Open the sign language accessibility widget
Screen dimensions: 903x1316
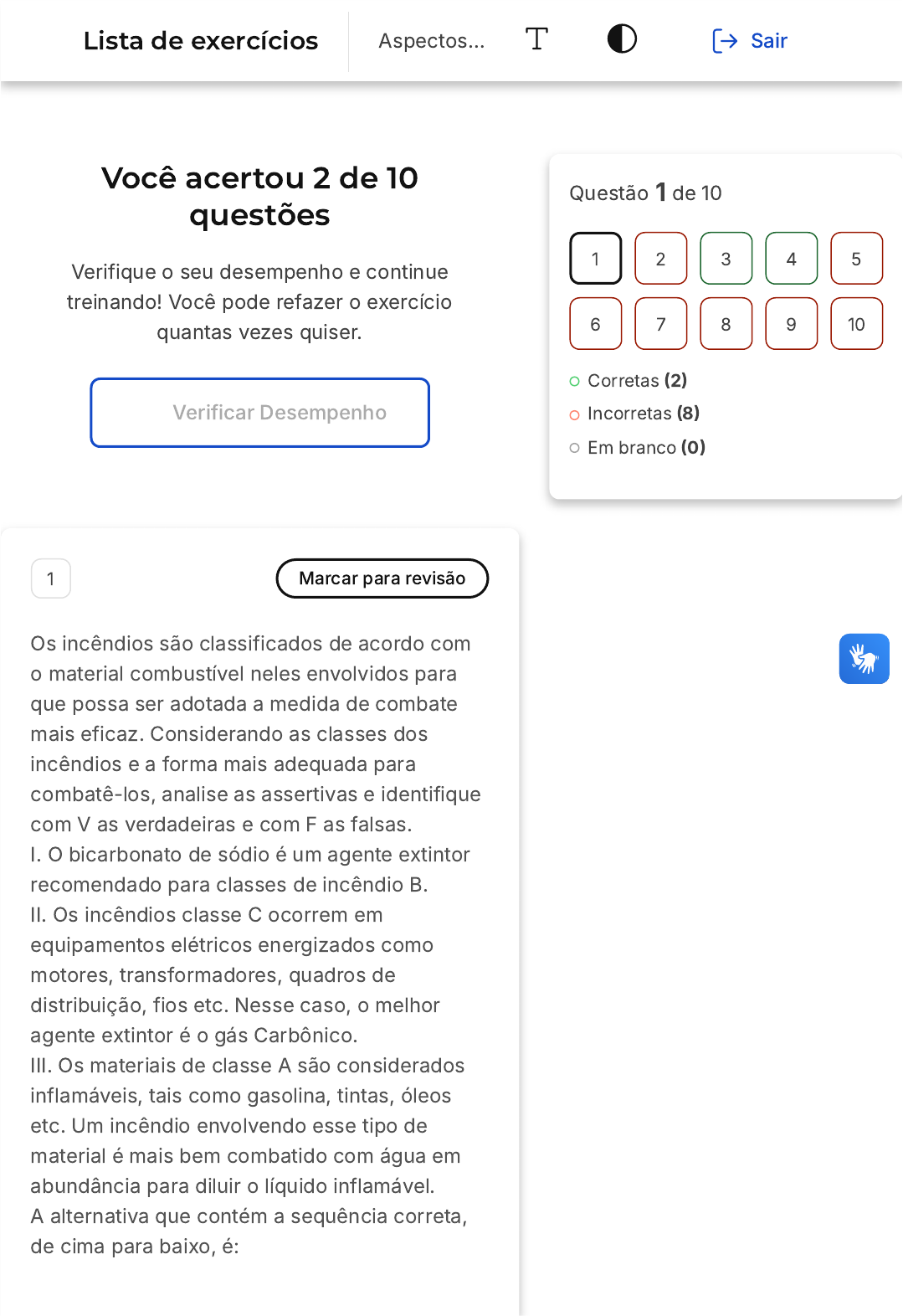click(x=864, y=659)
